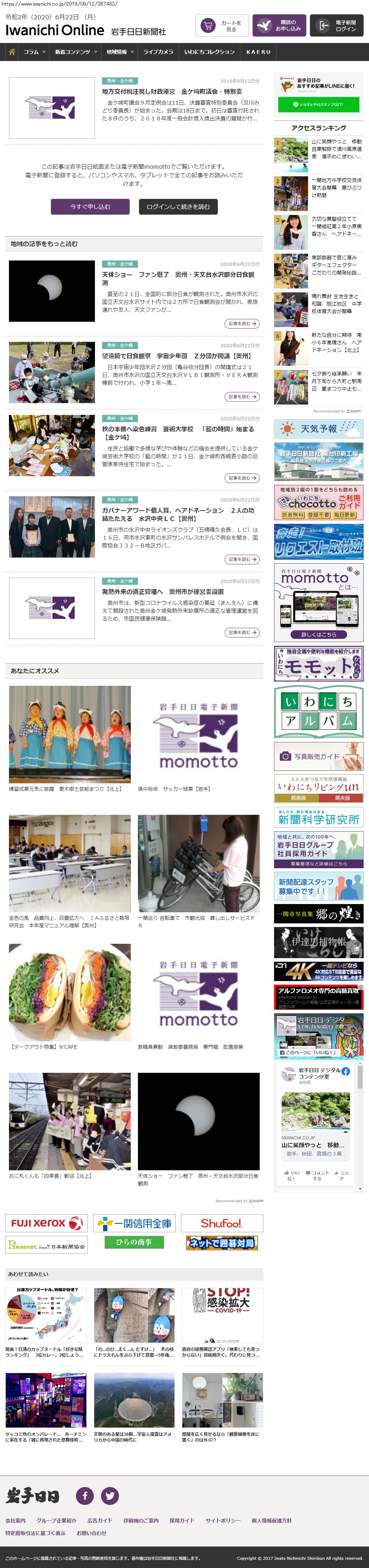Expand the 新着コンテンツ menu
Image resolution: width=369 pixels, height=1568 pixels.
75,52
